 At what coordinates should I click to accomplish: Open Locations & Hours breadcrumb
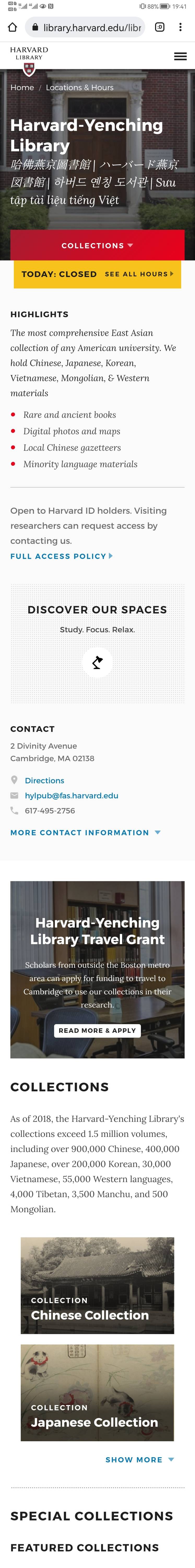point(80,88)
